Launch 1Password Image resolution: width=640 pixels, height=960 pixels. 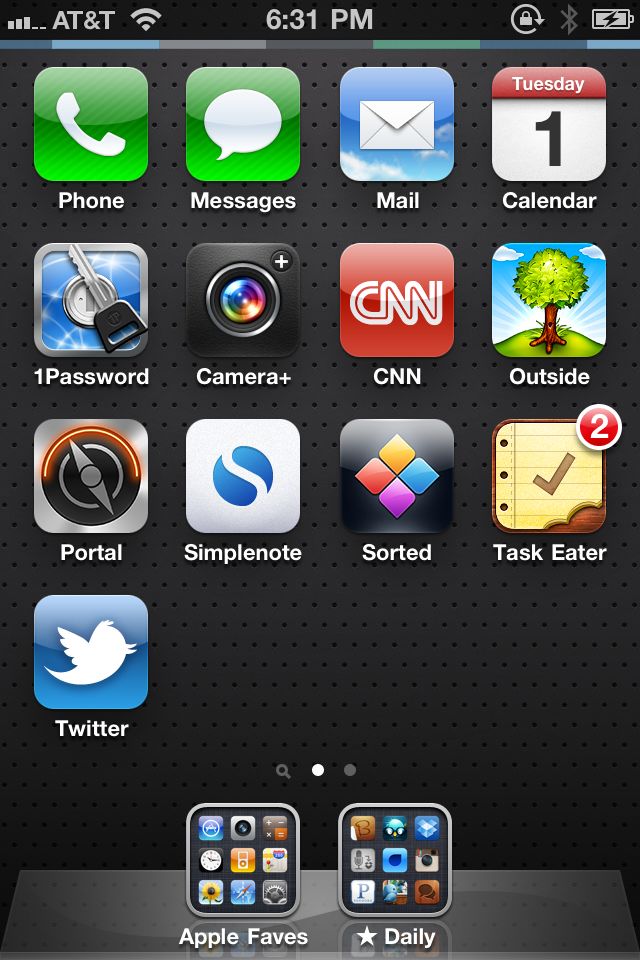pos(91,300)
